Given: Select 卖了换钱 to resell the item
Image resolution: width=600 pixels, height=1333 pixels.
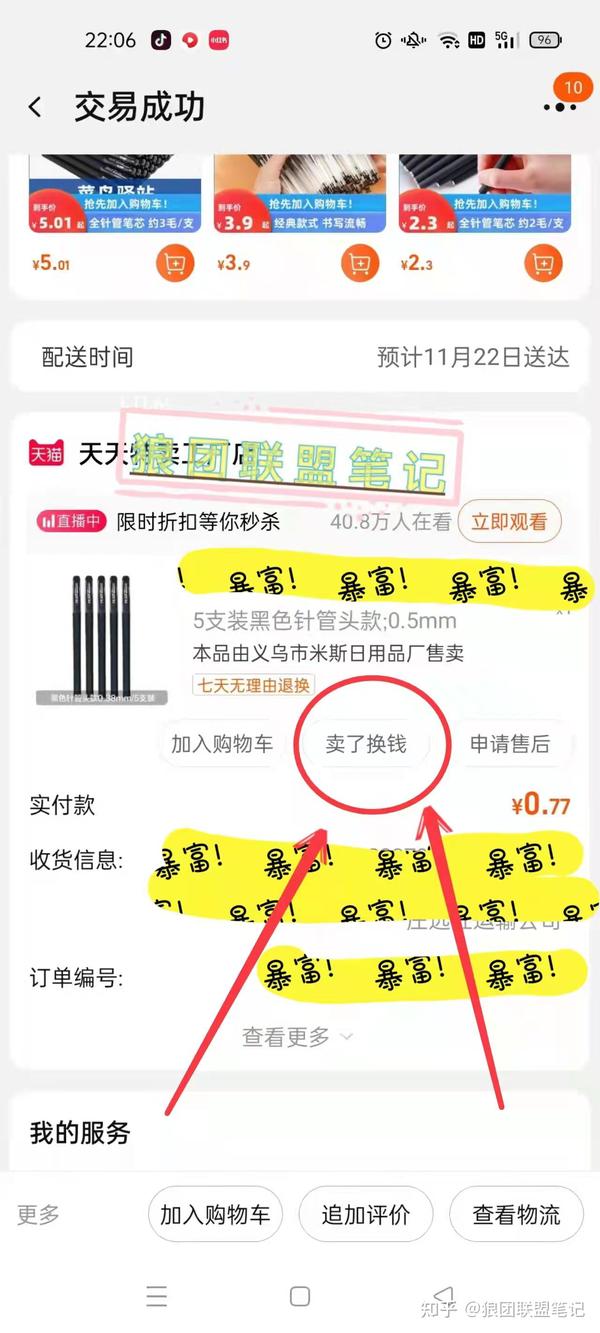Looking at the screenshot, I should 366,744.
